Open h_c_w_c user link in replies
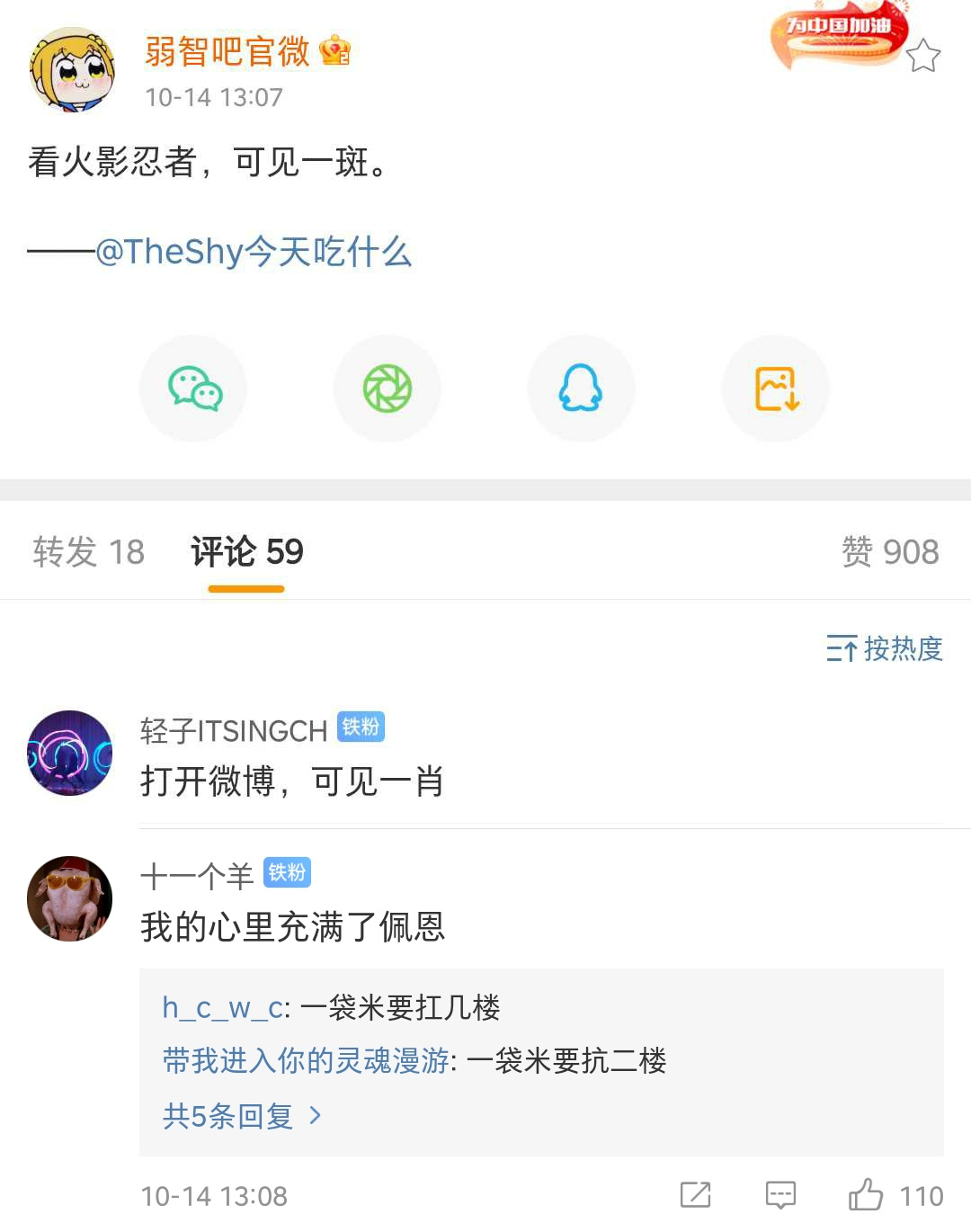The width and height of the screenshot is (971, 1232). point(222,1007)
